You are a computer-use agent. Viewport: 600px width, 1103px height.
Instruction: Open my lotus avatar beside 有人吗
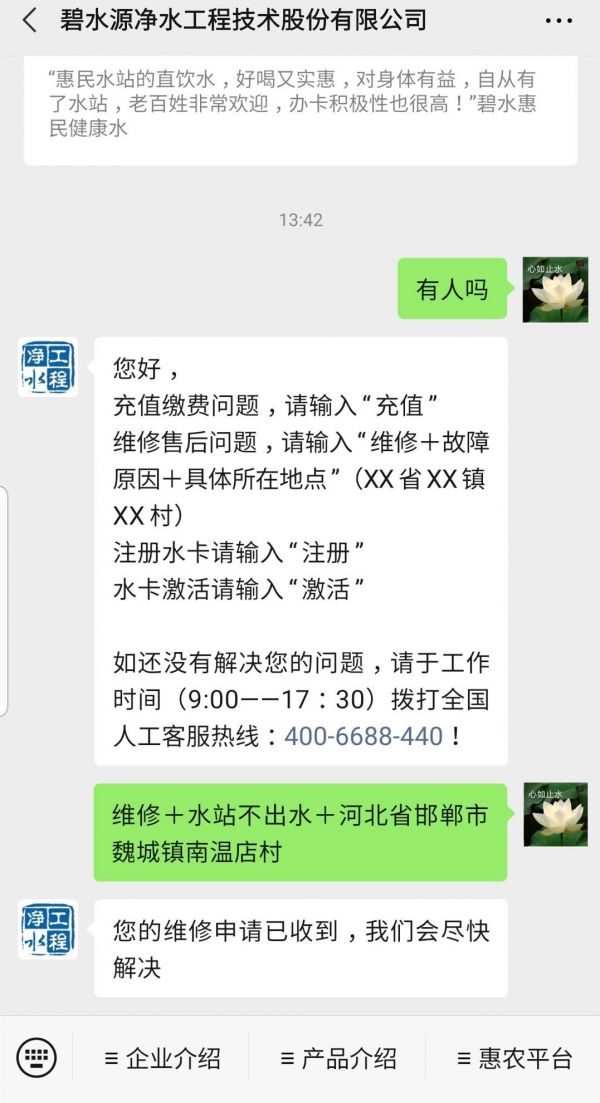click(555, 289)
